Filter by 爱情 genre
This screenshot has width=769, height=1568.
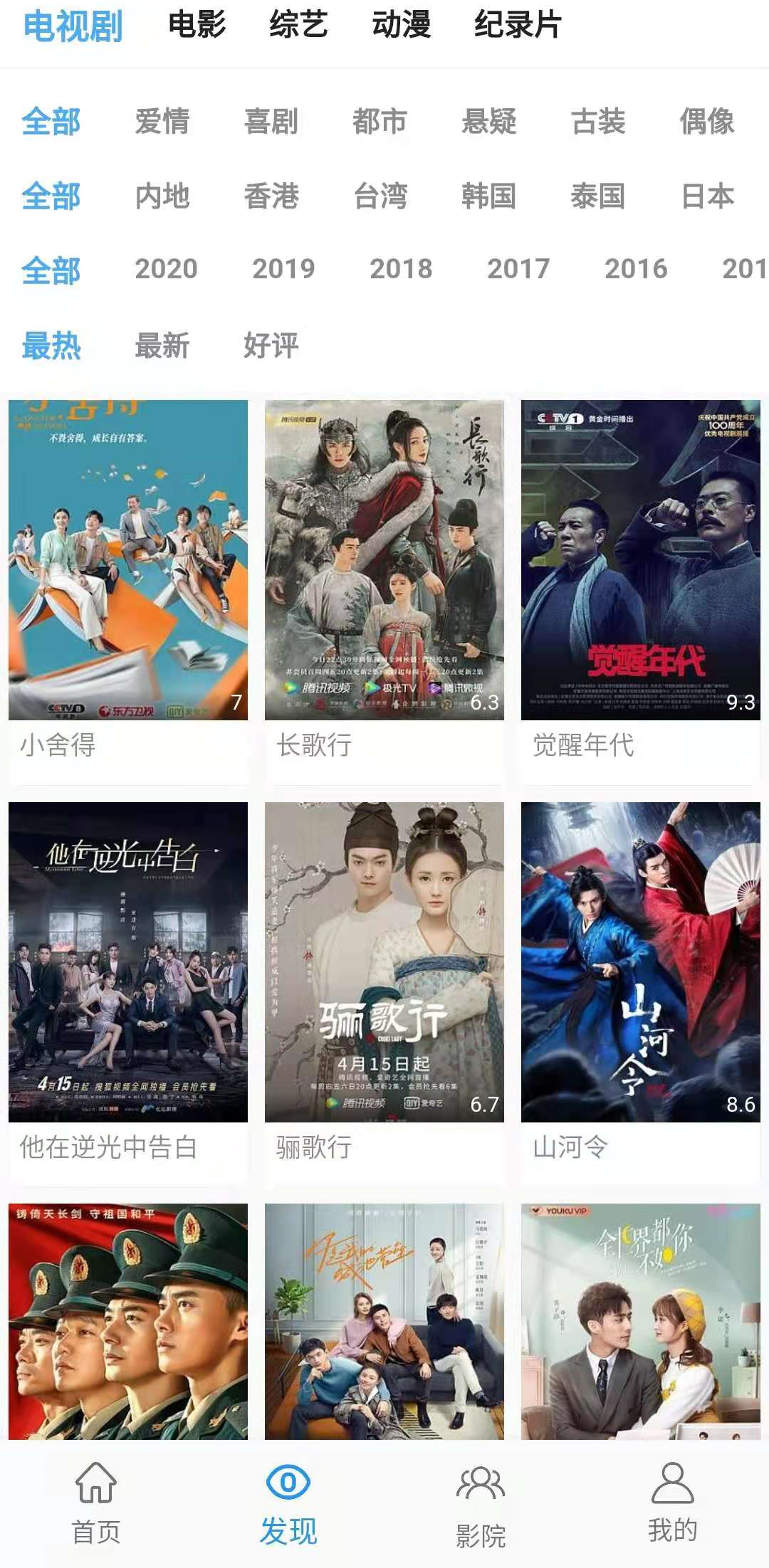click(162, 122)
